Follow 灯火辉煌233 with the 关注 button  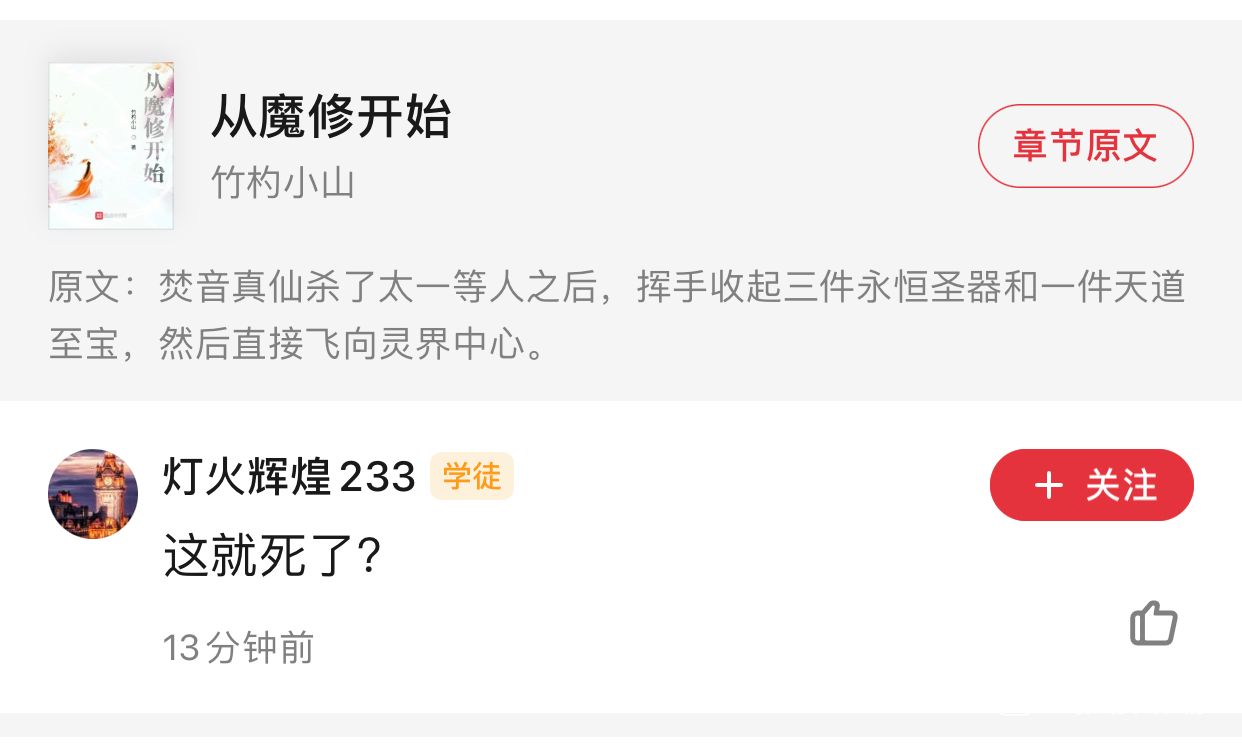pos(1091,485)
